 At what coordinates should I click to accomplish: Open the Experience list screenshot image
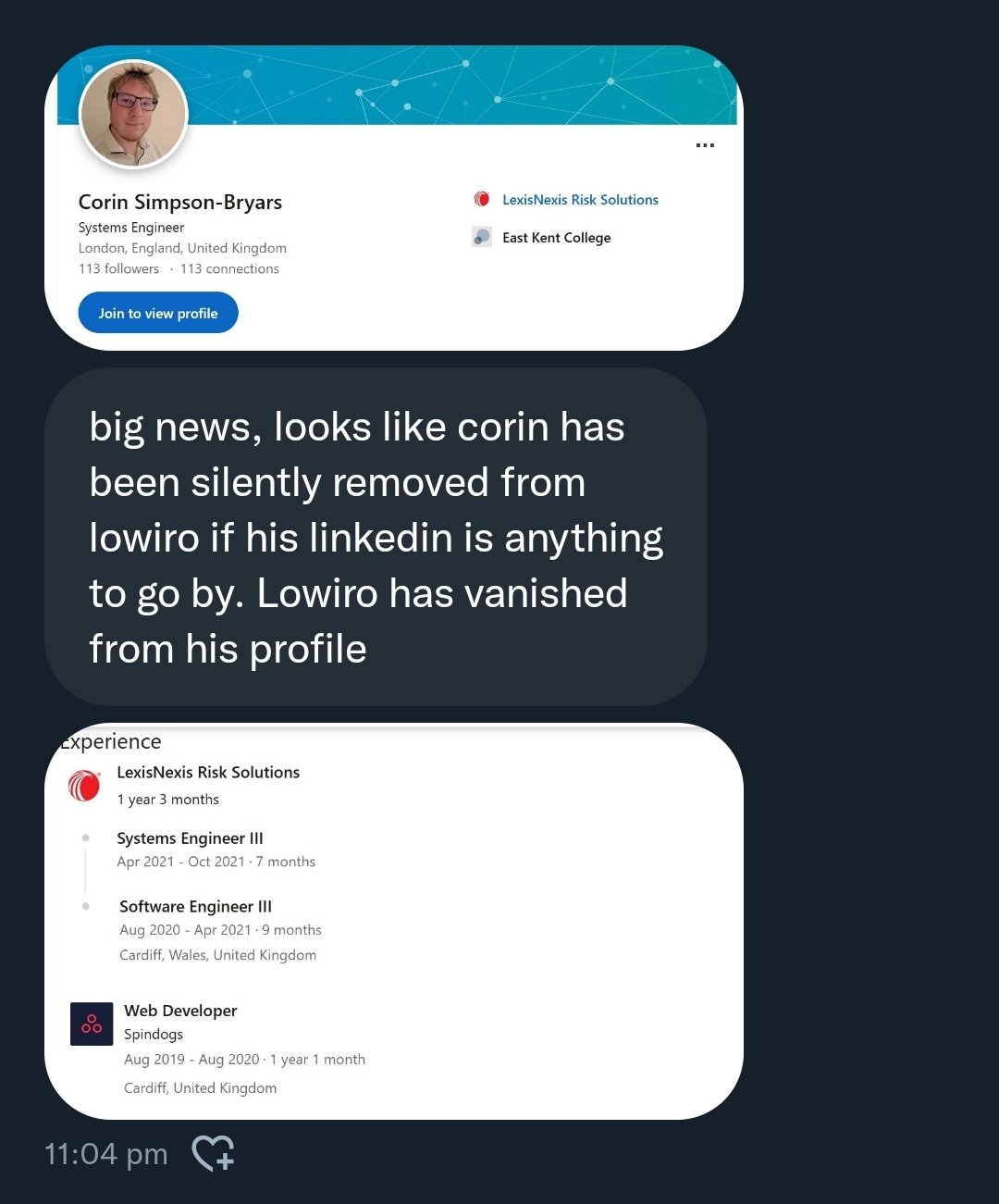[393, 921]
